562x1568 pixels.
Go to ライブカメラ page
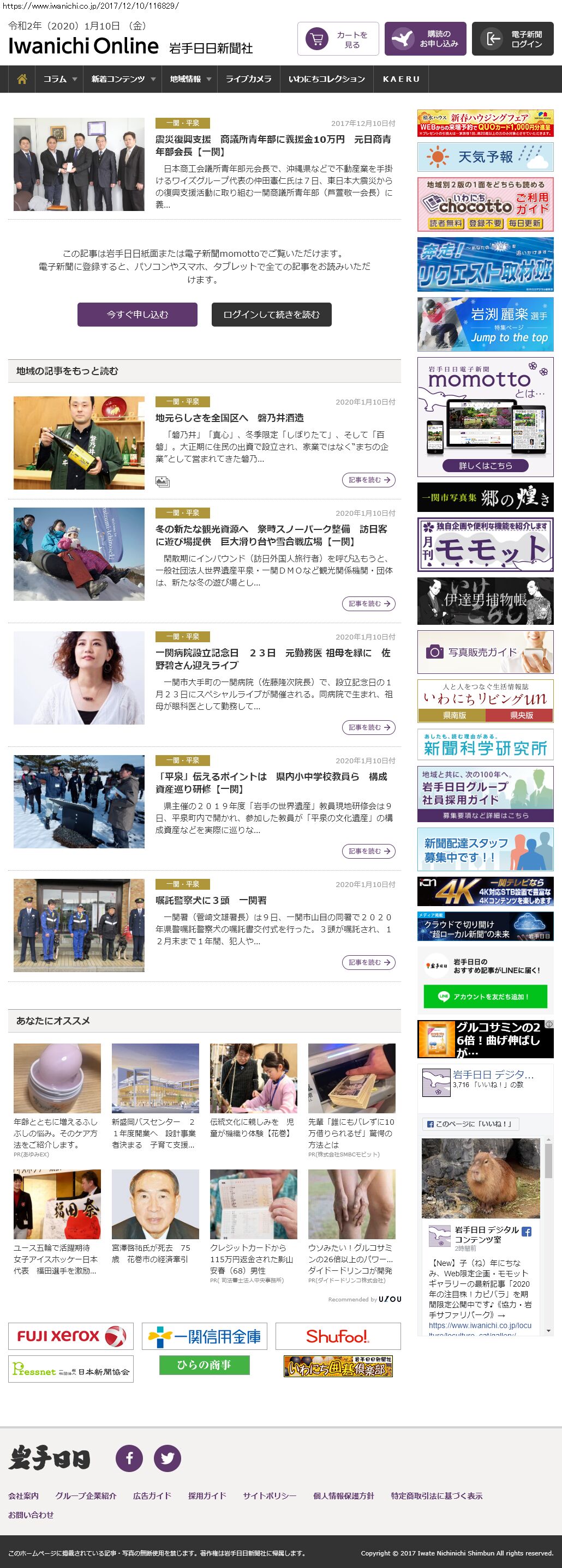point(248,79)
